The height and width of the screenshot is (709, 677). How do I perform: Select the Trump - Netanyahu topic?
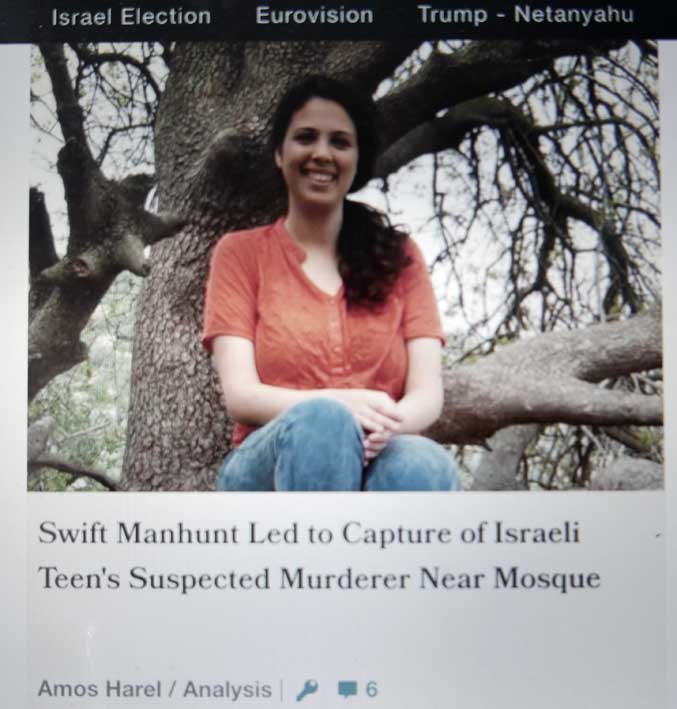(x=525, y=16)
